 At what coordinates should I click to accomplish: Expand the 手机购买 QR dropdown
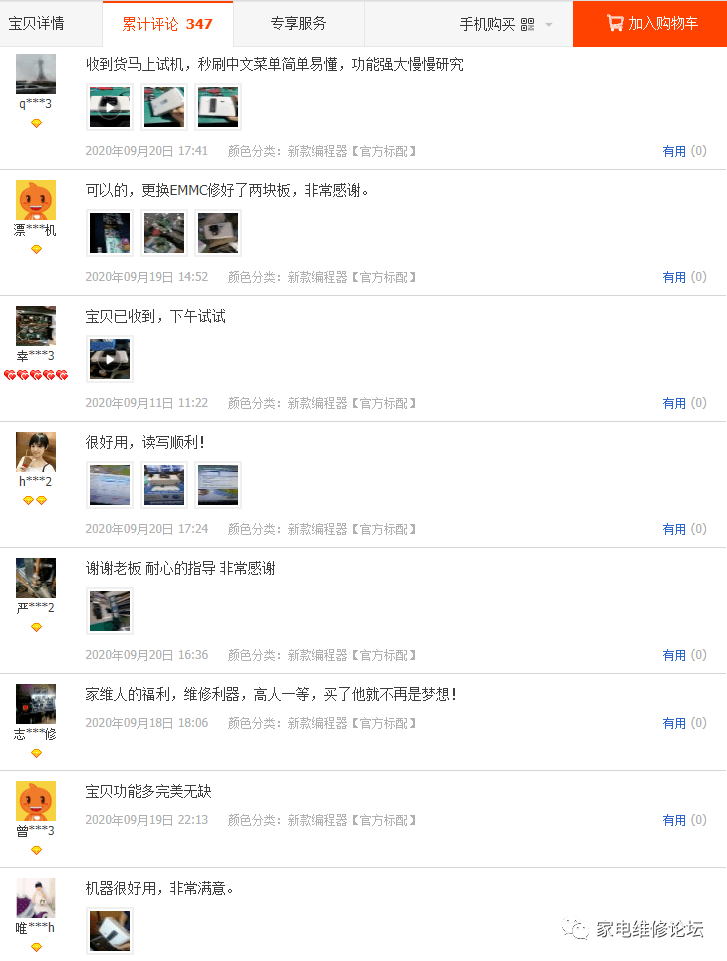pos(506,24)
